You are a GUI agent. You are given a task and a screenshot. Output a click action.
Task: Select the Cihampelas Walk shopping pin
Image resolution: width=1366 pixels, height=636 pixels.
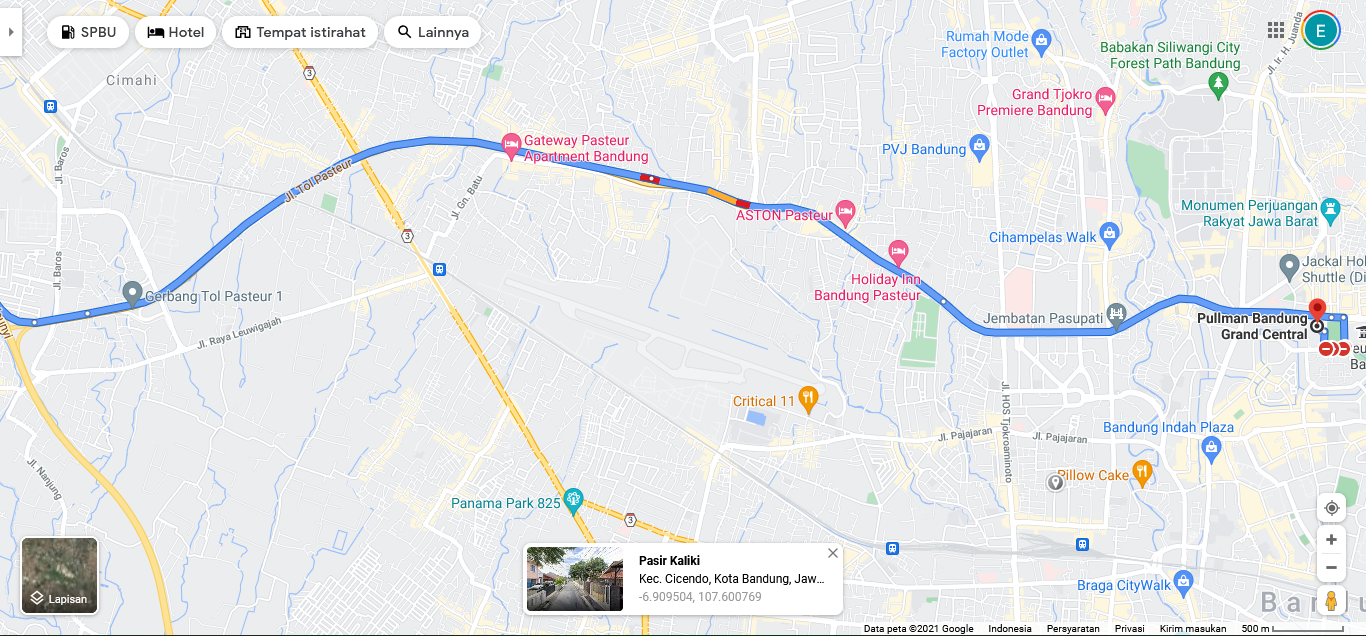click(1109, 235)
